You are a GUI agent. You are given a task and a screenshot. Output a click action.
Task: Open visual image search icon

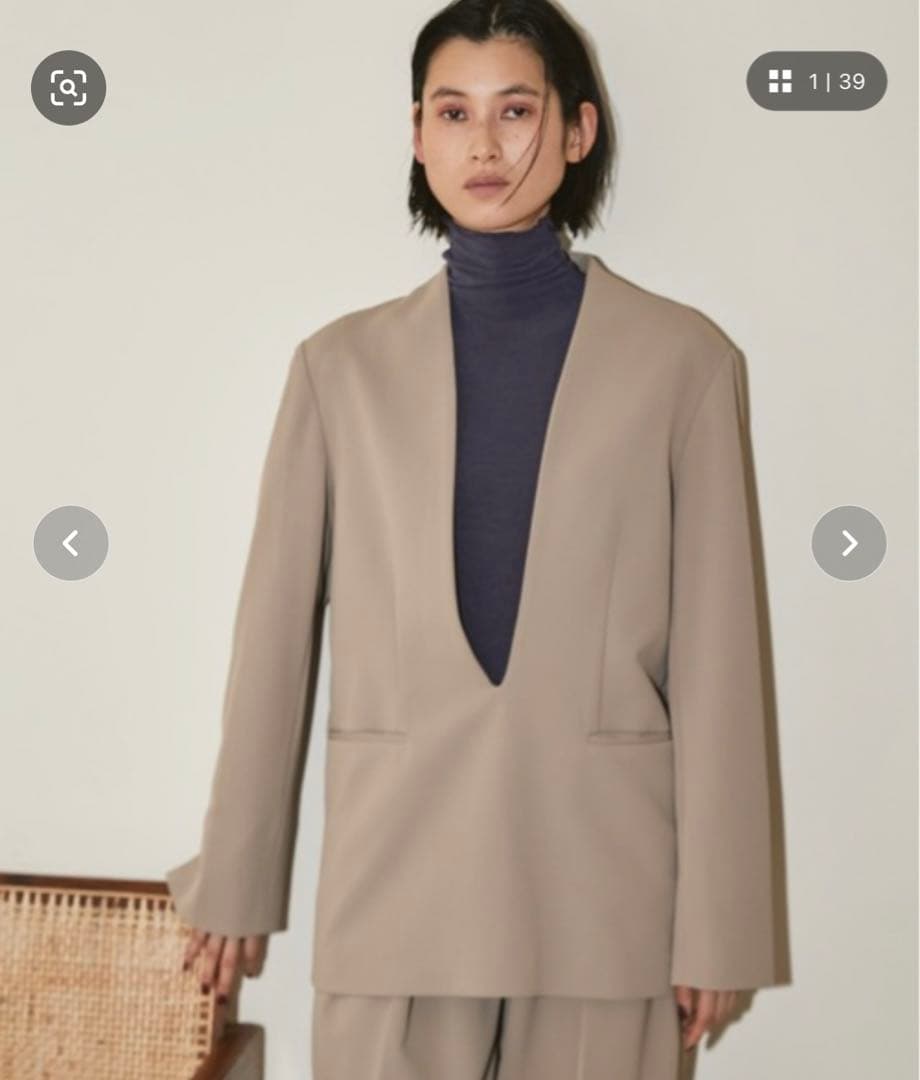(68, 88)
